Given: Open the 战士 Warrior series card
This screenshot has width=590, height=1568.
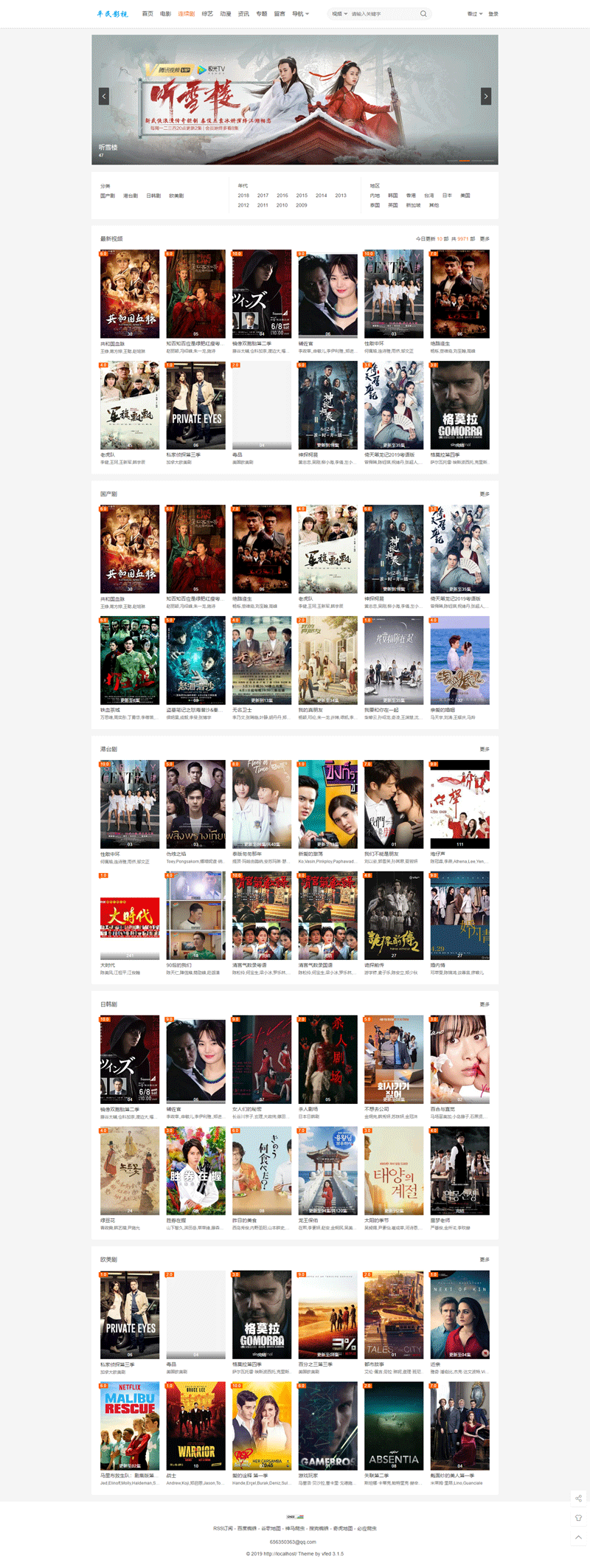Looking at the screenshot, I should [x=195, y=1426].
